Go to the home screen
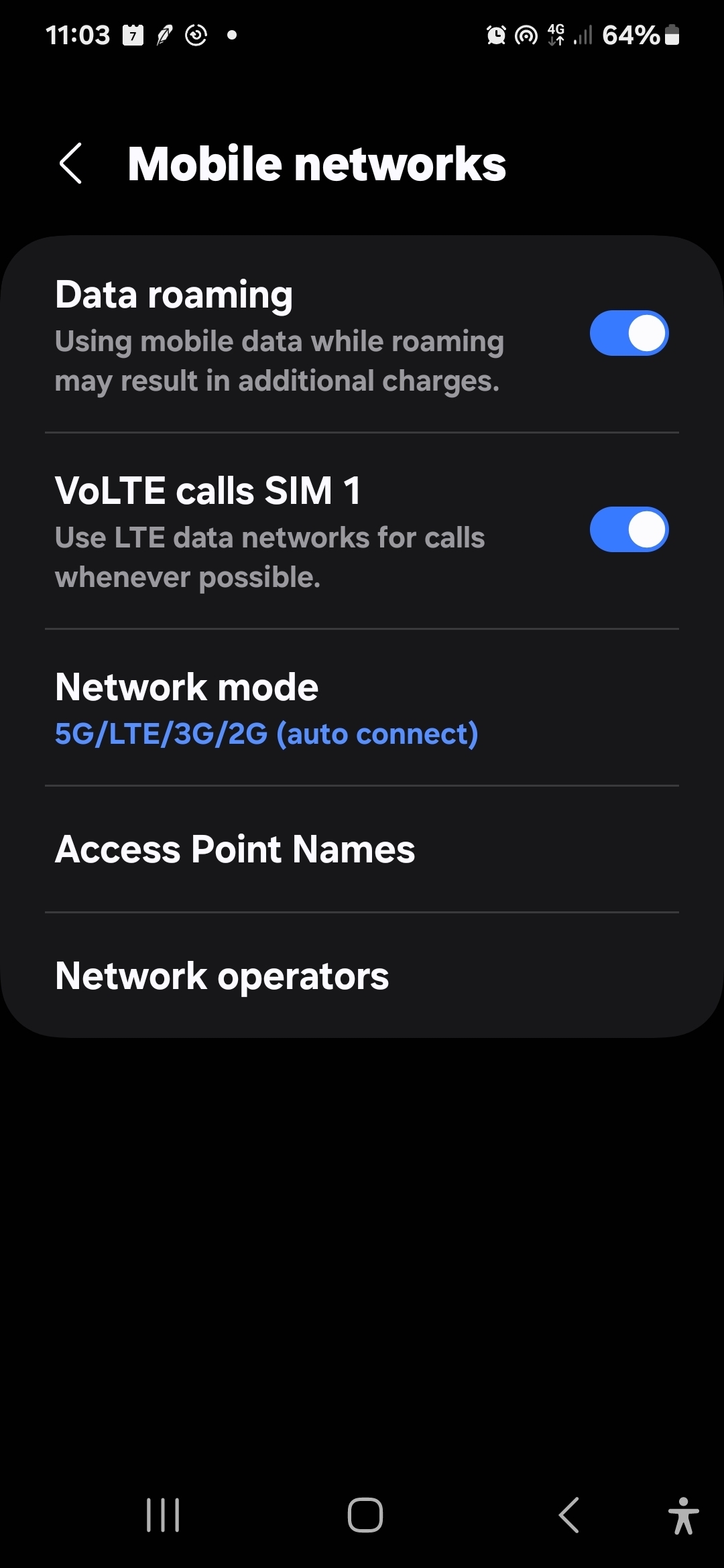 click(365, 1515)
